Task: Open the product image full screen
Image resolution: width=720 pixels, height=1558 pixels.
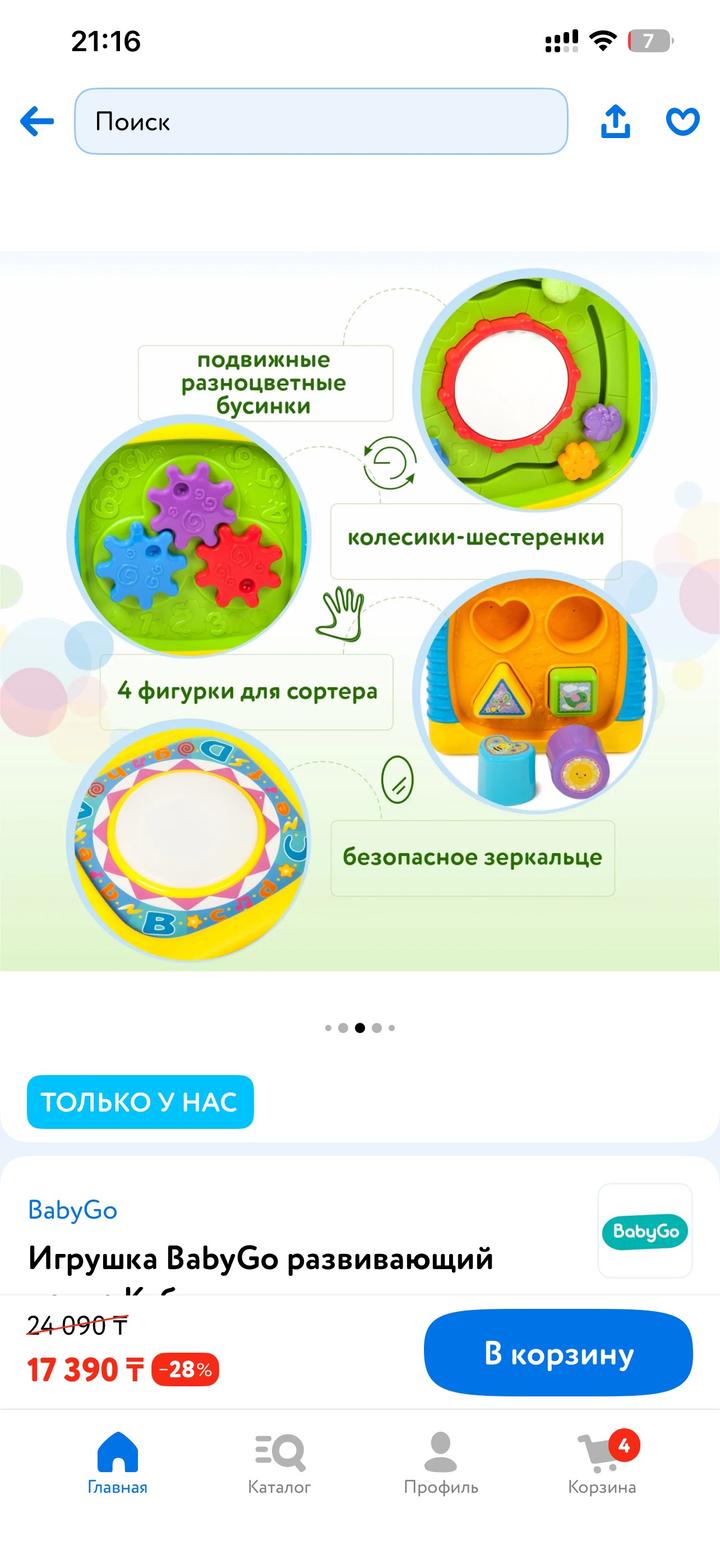Action: tap(360, 610)
